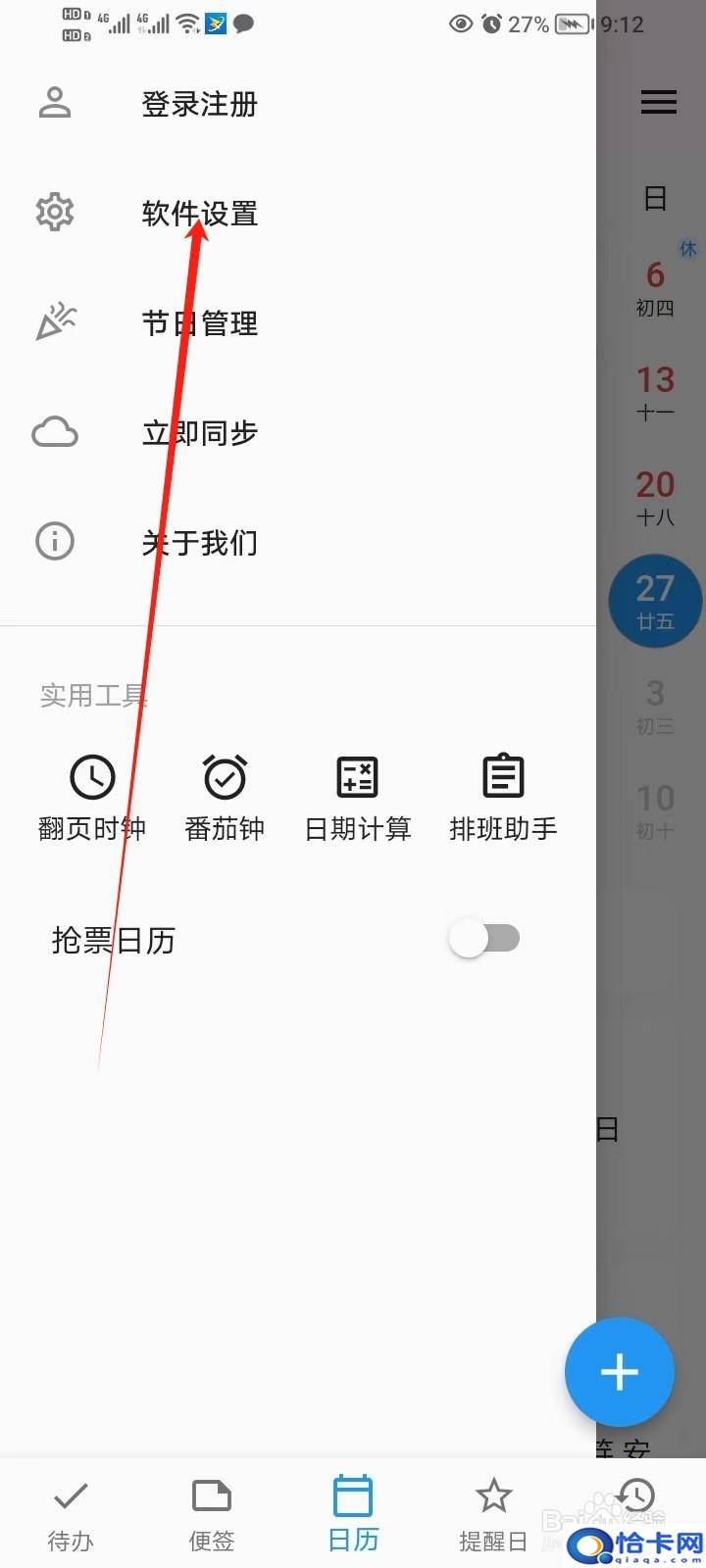Image resolution: width=706 pixels, height=1568 pixels.
Task: Open the 排班助手 shift assistant
Action: (x=503, y=798)
